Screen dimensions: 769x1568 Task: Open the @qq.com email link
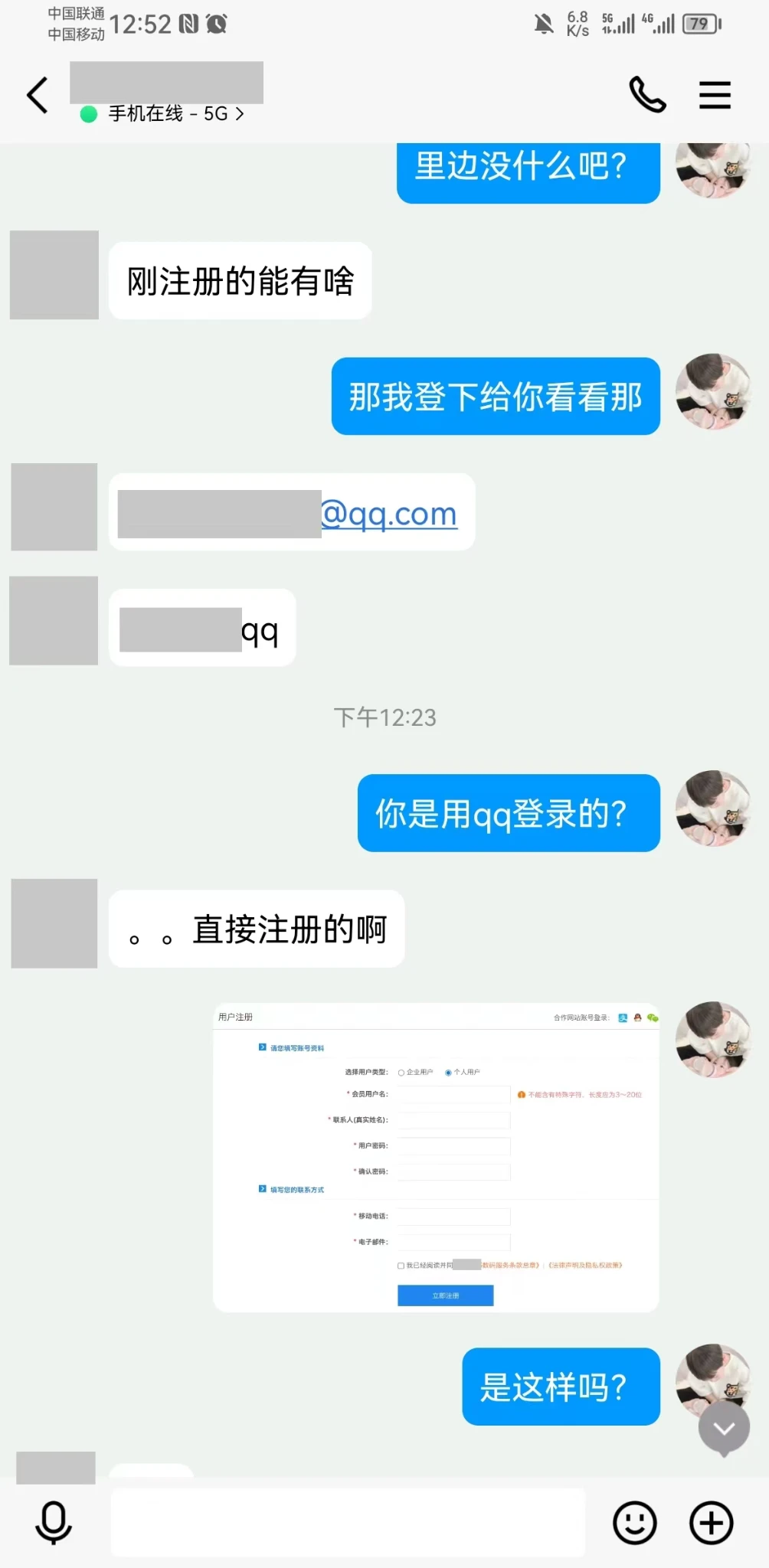(x=388, y=514)
